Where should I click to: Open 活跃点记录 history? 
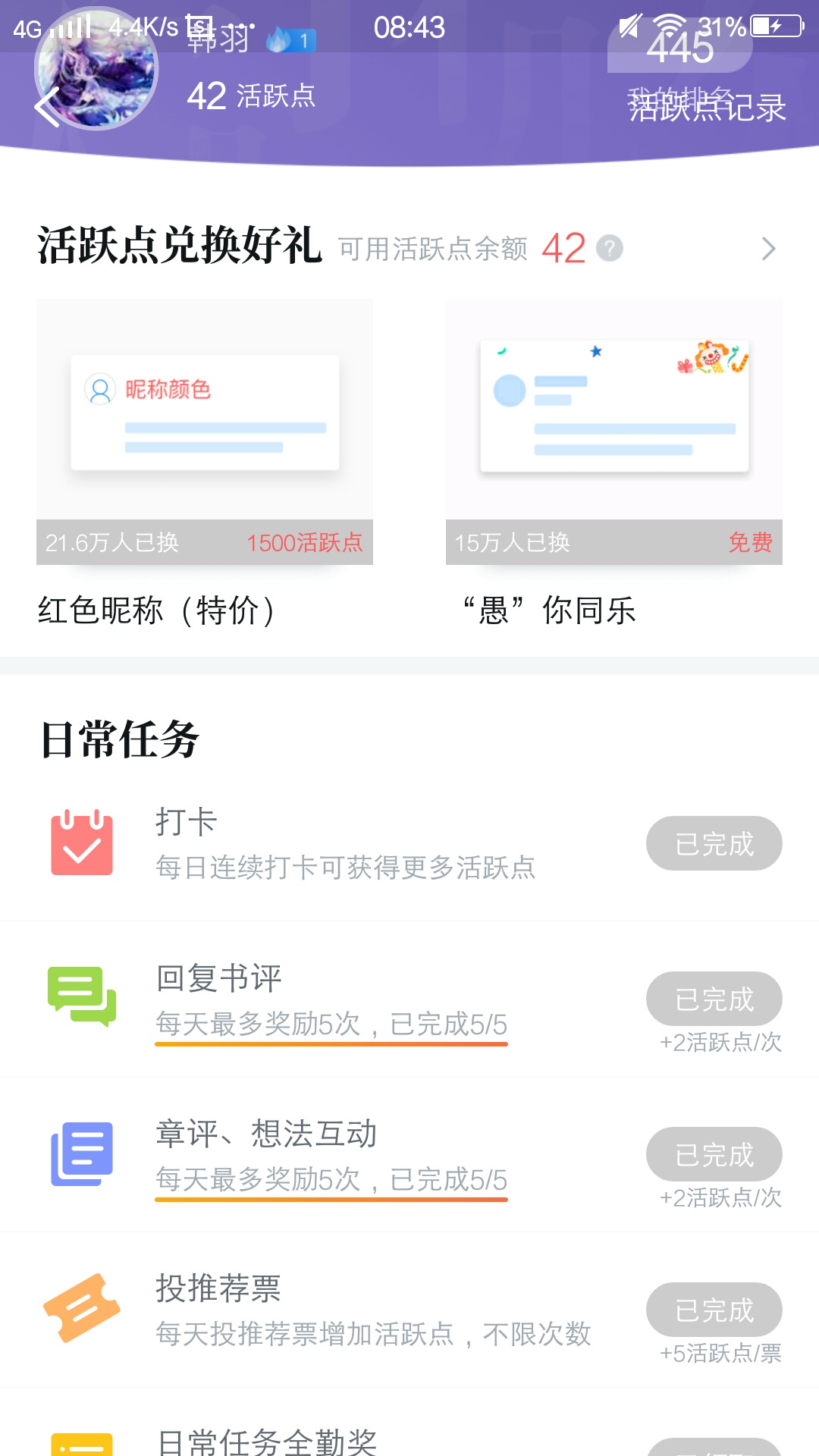coord(707,107)
